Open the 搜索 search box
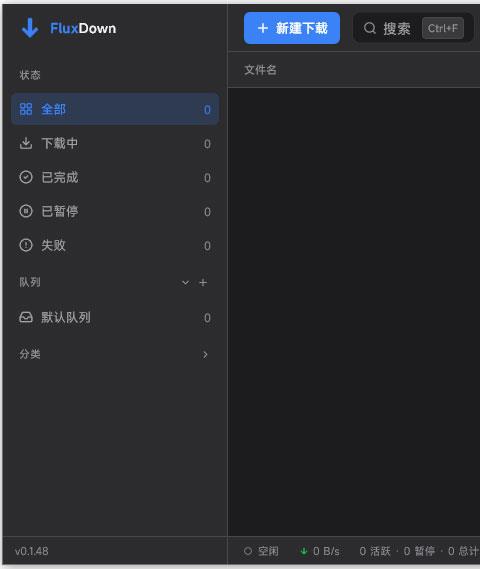This screenshot has height=569, width=480. click(x=413, y=28)
